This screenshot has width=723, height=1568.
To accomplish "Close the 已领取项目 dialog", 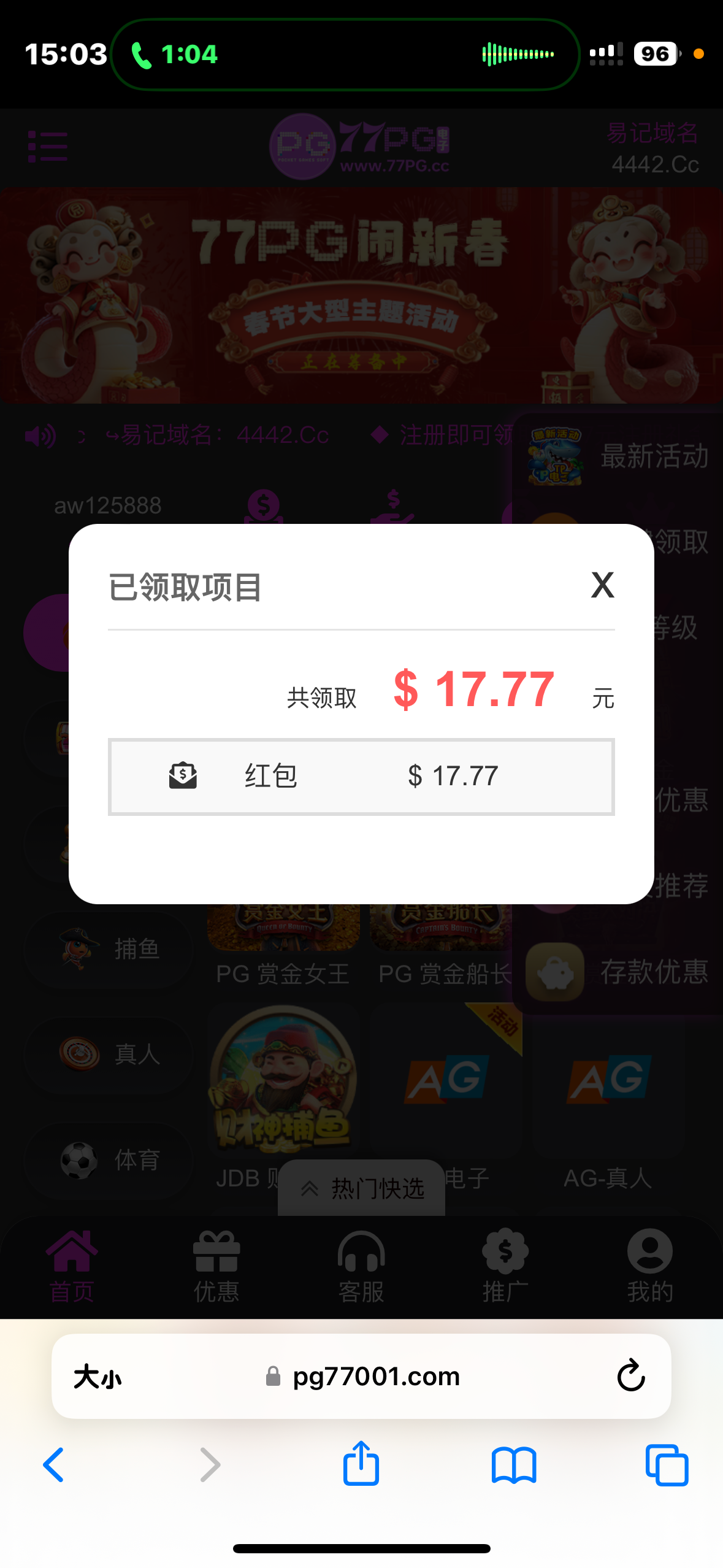I will [x=602, y=585].
